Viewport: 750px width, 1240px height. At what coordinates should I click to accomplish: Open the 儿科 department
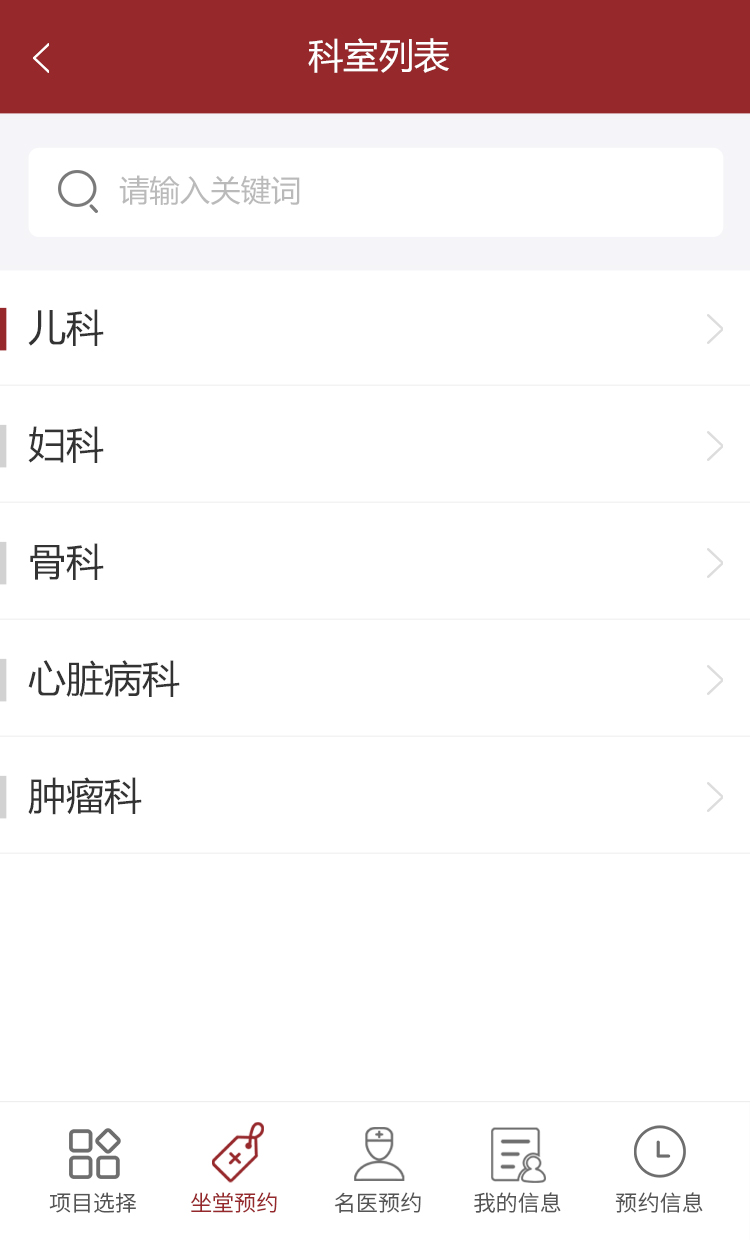click(x=375, y=329)
